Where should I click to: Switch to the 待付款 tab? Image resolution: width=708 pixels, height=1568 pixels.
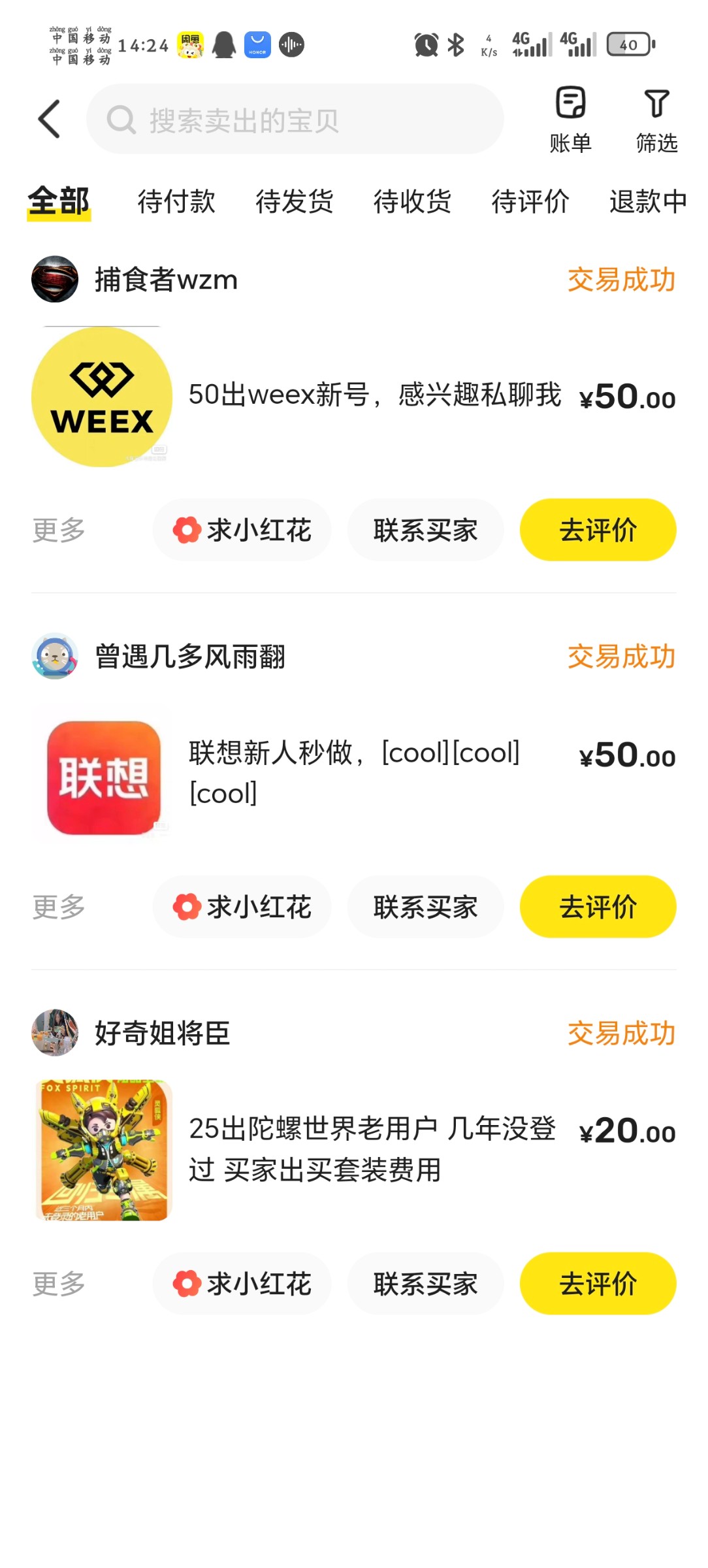[176, 201]
